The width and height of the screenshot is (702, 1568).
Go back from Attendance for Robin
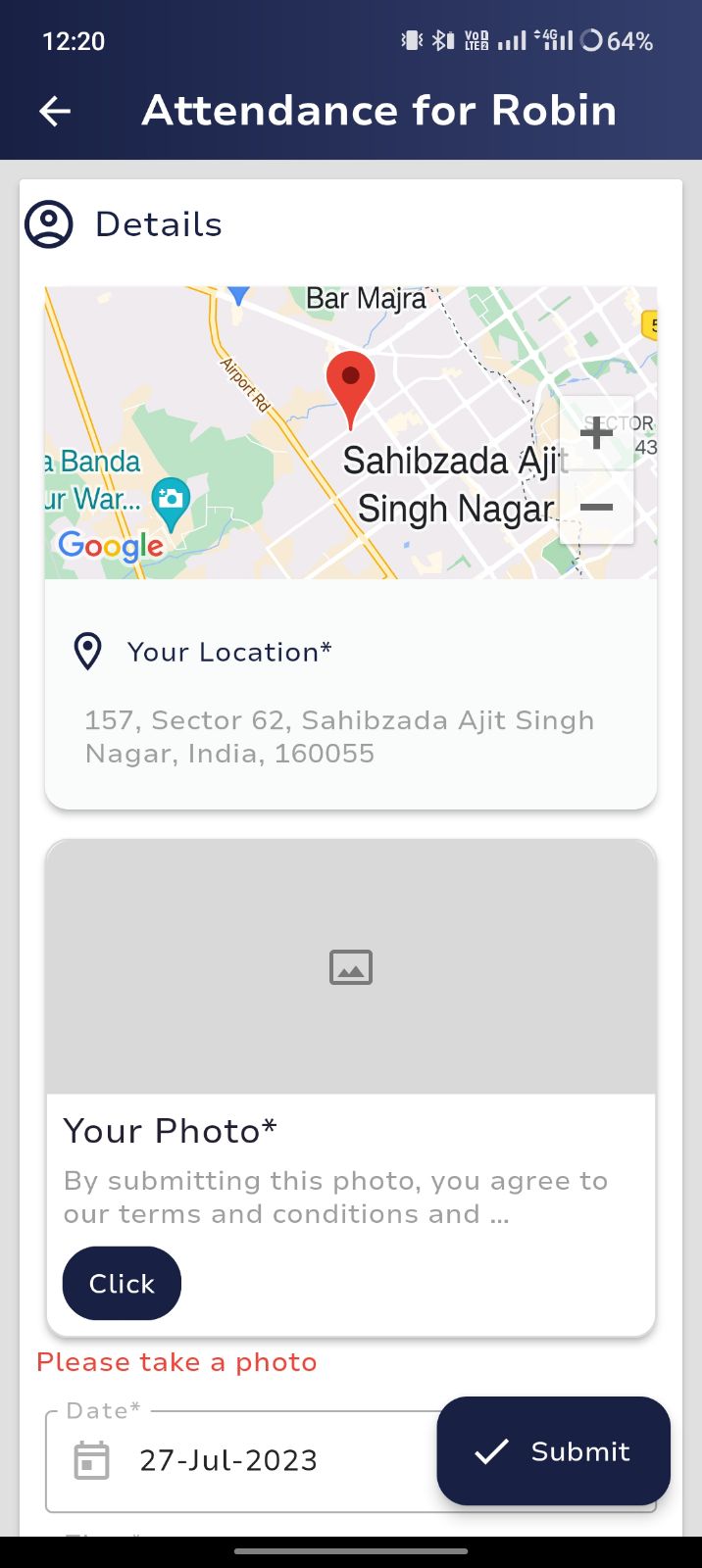click(55, 112)
